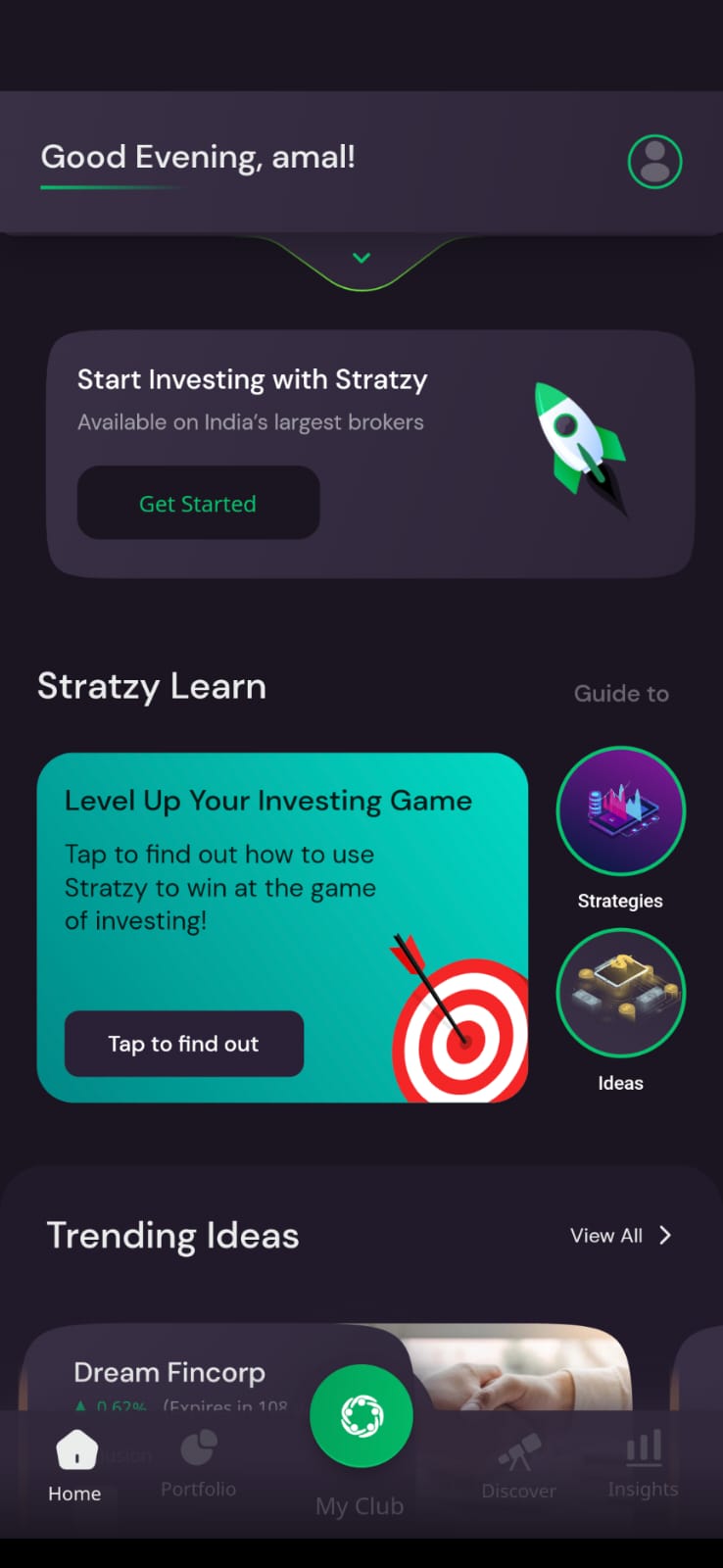Viewport: 723px width, 1568px height.
Task: Tap the Get Started button
Action: (x=198, y=503)
